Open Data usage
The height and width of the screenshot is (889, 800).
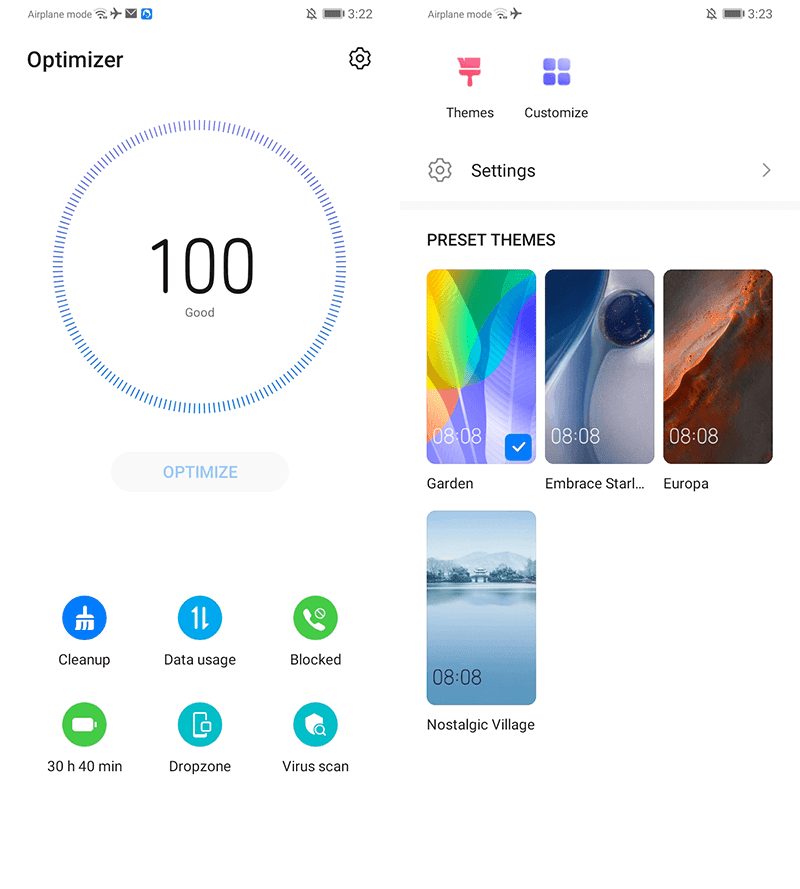[x=200, y=619]
